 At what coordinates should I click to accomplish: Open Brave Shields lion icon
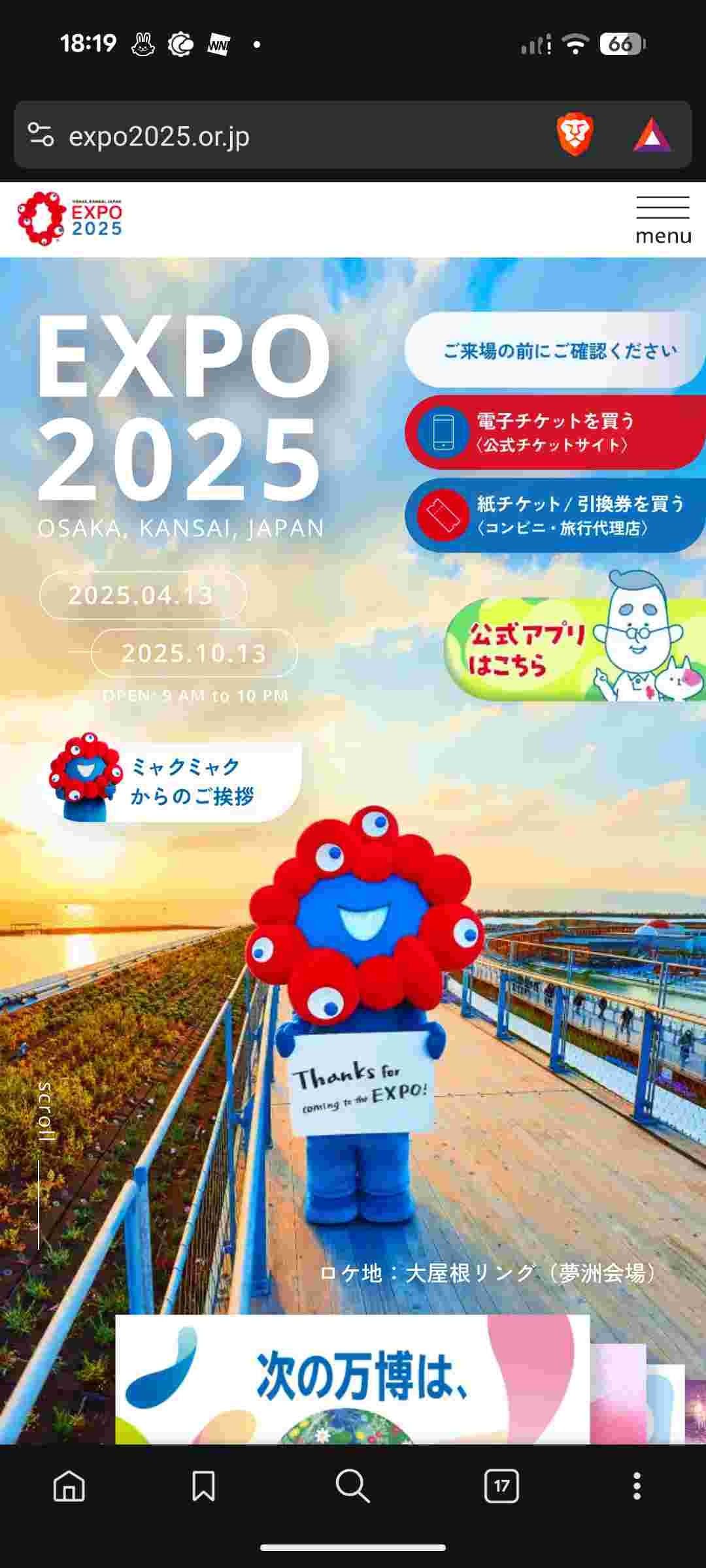[575, 135]
